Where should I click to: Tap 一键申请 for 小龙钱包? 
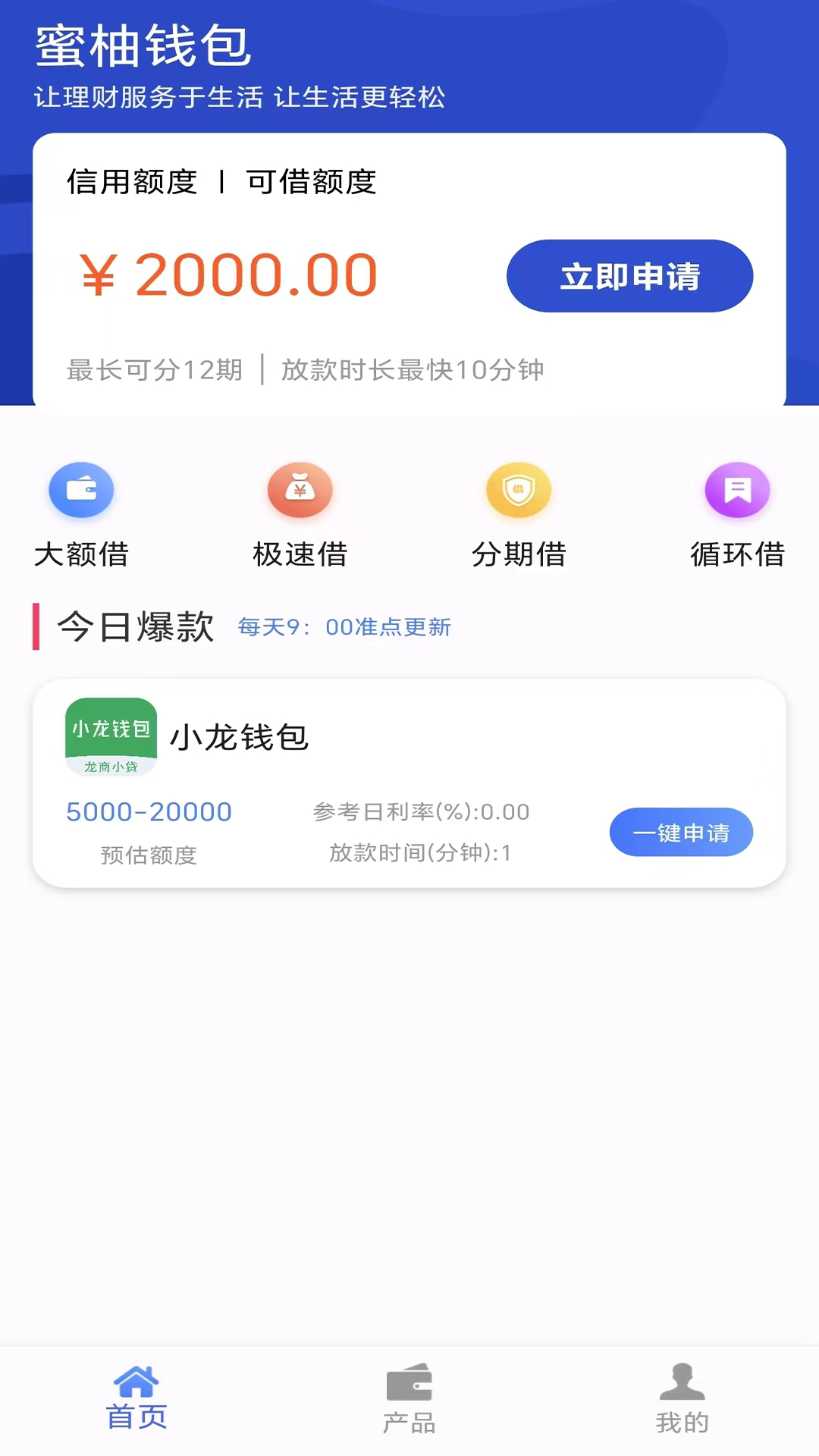pyautogui.click(x=681, y=832)
